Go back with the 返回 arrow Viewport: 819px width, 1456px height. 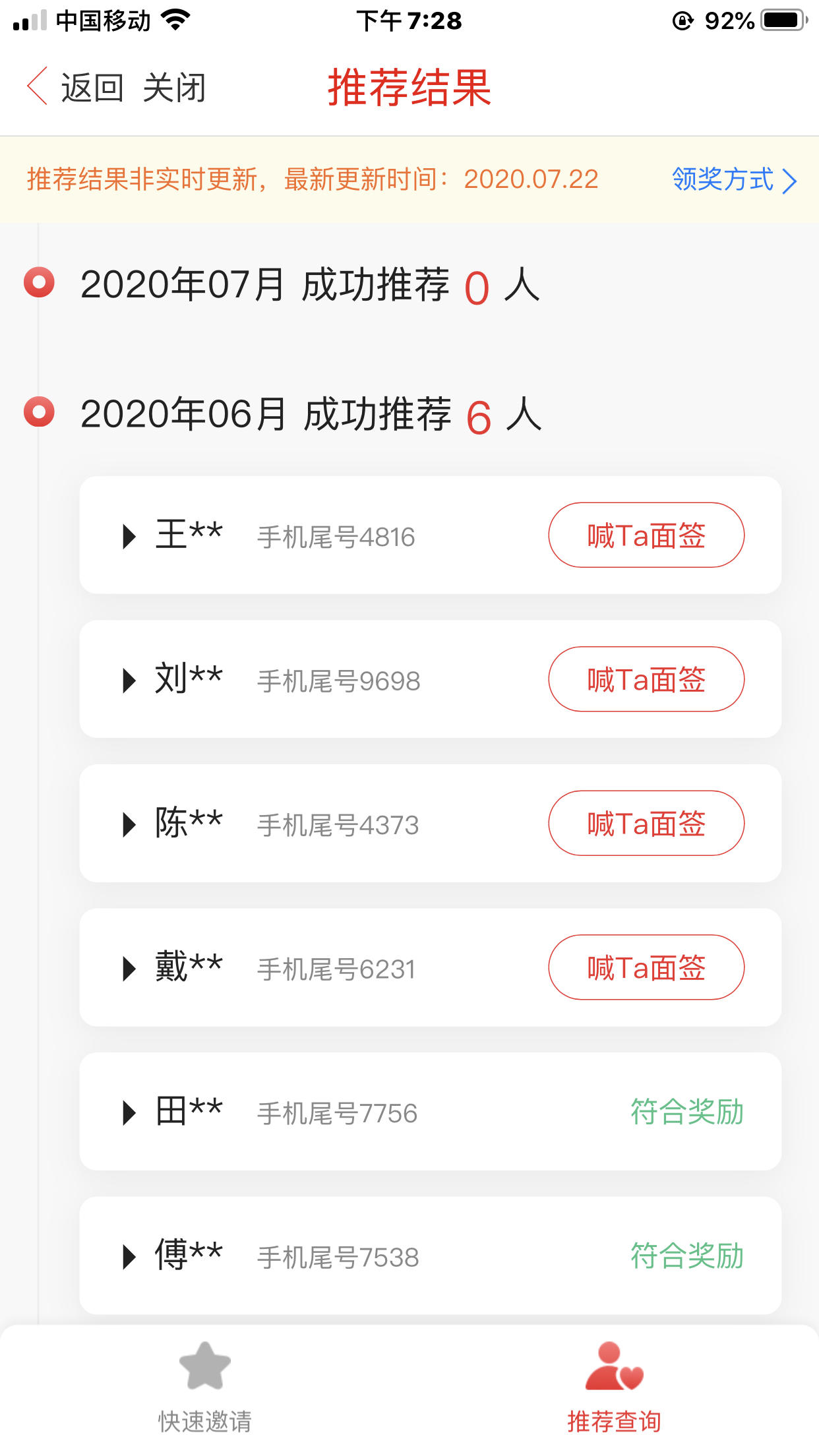75,88
